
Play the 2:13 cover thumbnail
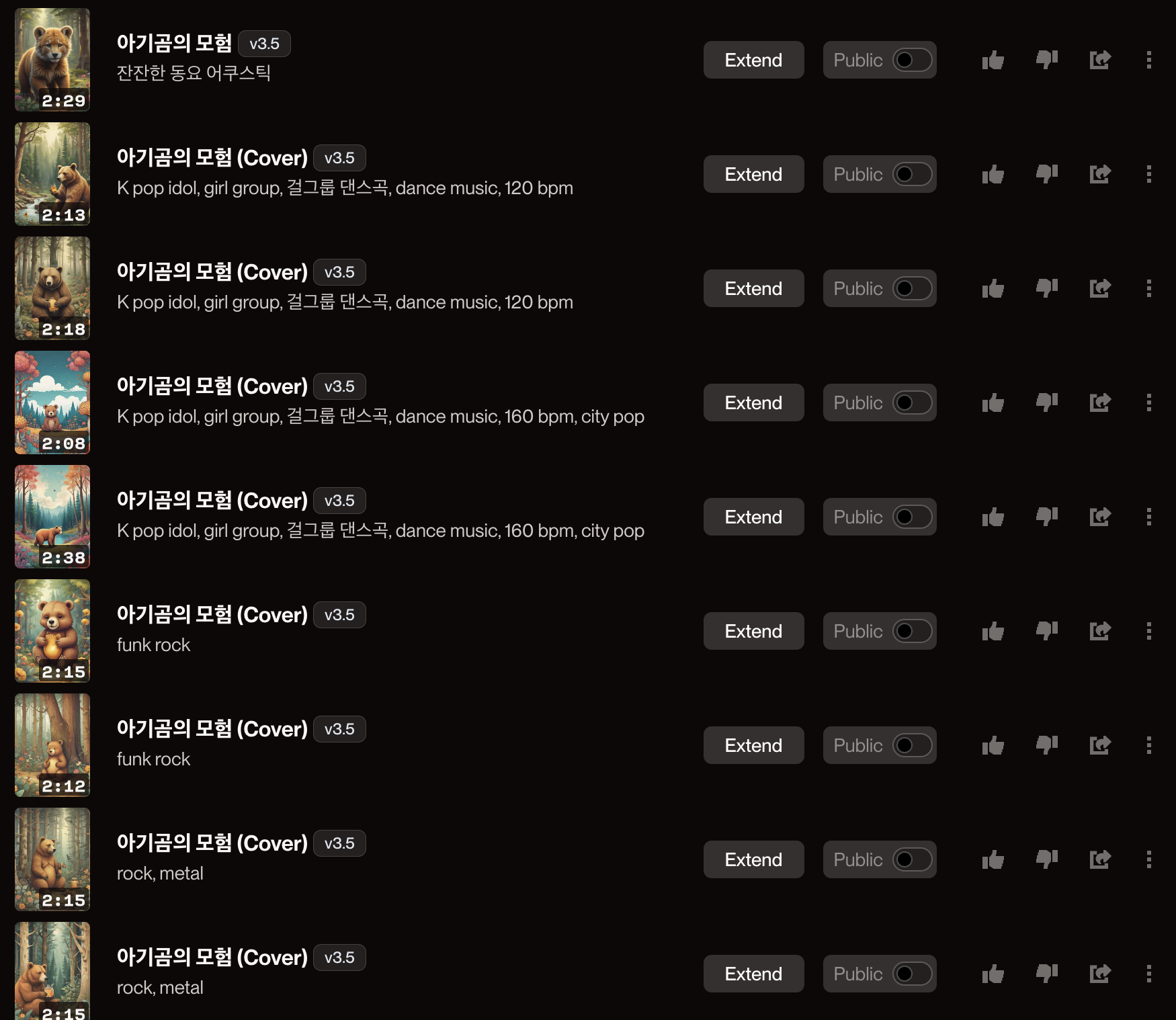tap(52, 173)
